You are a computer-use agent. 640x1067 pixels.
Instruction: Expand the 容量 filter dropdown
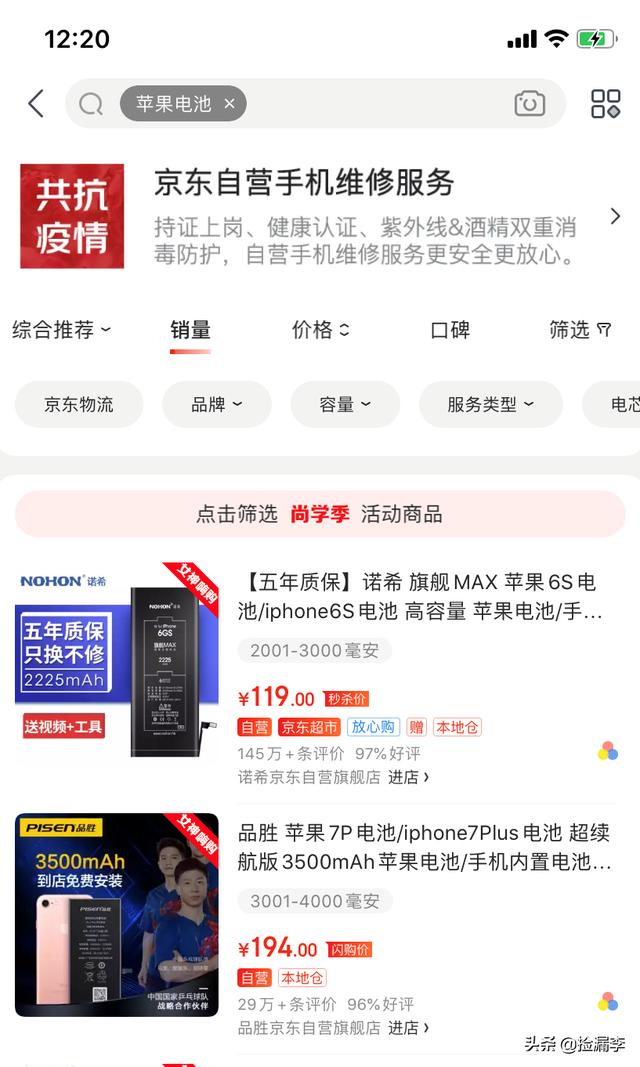click(x=344, y=404)
